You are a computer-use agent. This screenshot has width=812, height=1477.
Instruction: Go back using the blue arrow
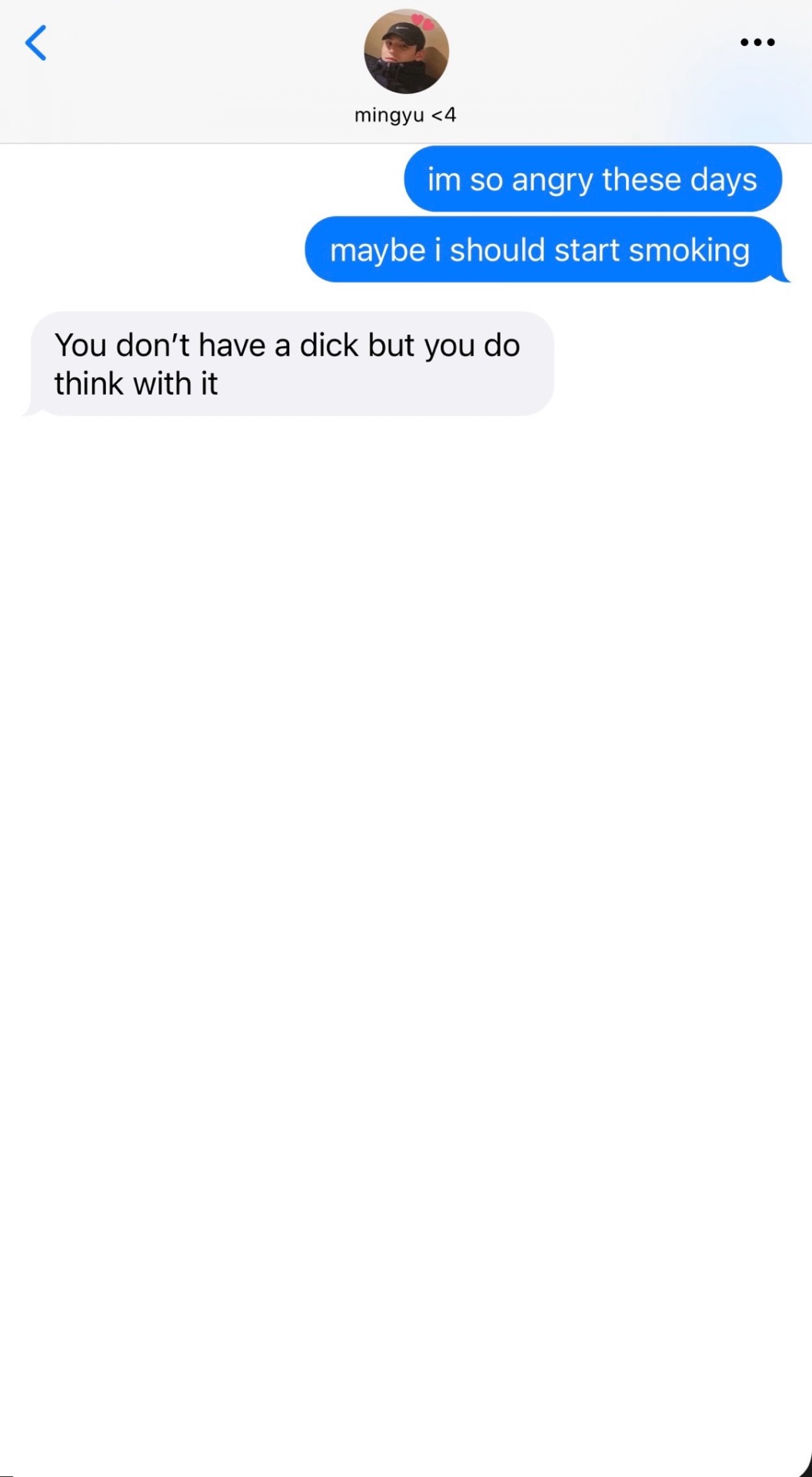click(36, 42)
